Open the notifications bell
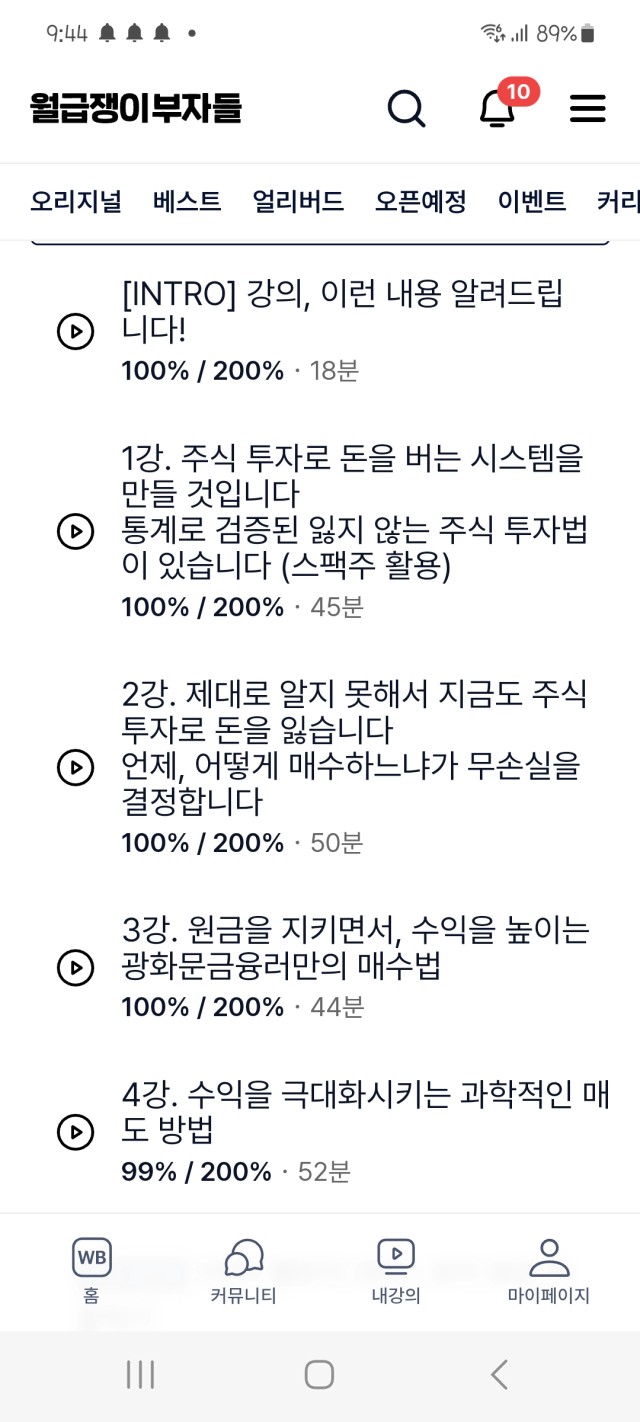The image size is (640, 1422). point(498,108)
